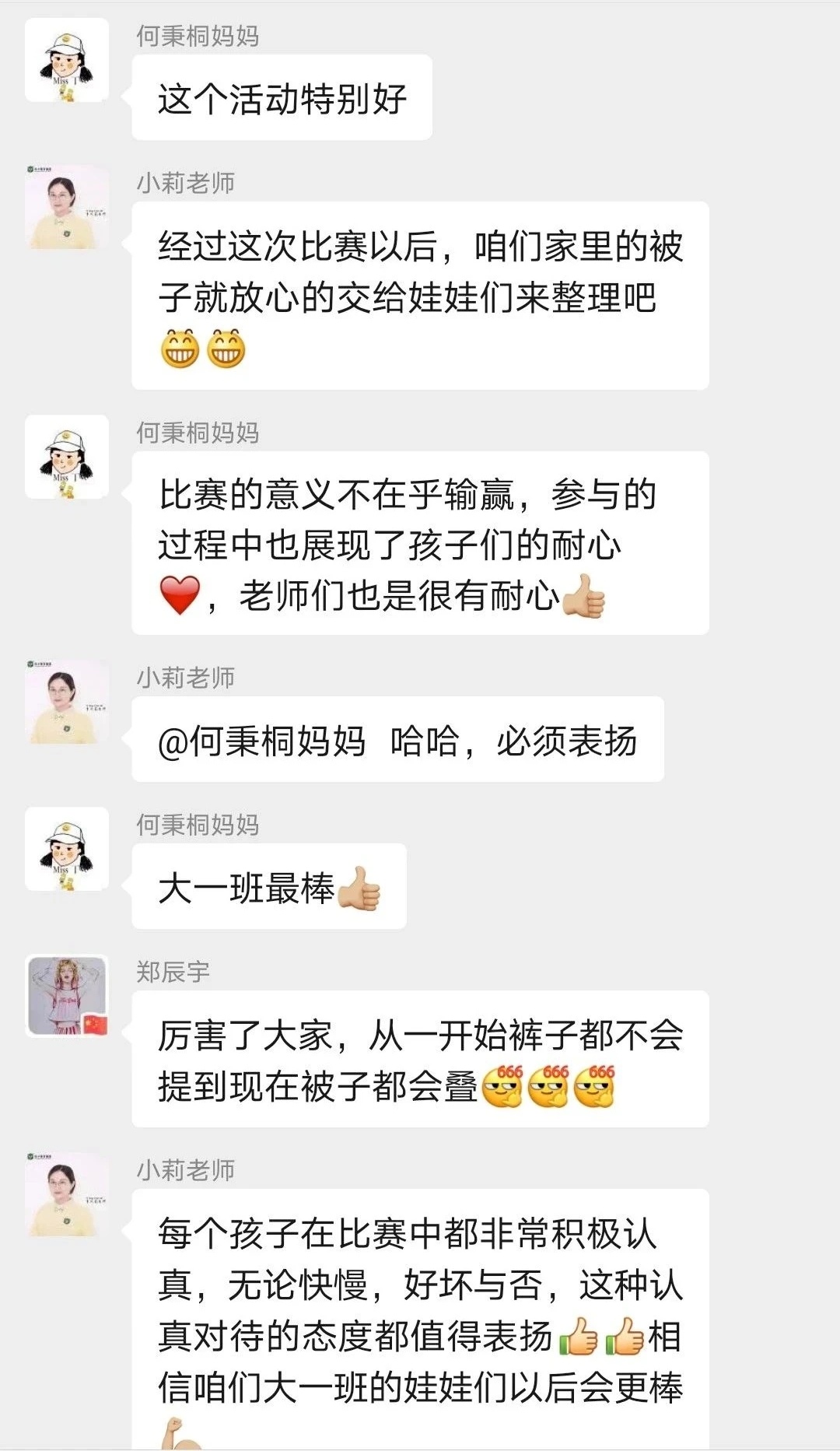The width and height of the screenshot is (840, 1451).
Task: Tap 何秉桐妈妈's avatar beside 比赛的意义 message
Action: 67,457
